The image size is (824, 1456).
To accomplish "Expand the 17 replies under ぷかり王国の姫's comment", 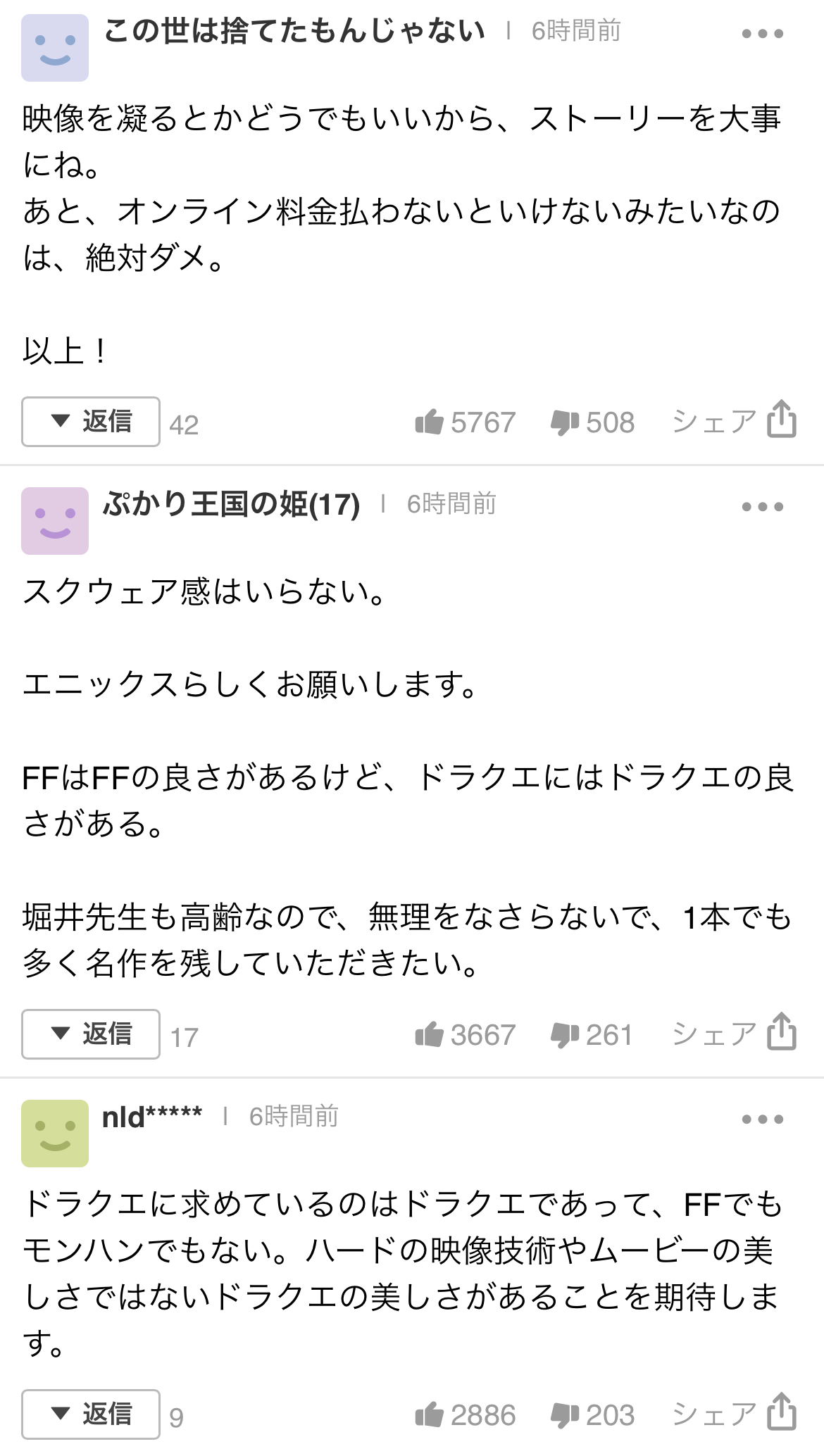I will (91, 1034).
